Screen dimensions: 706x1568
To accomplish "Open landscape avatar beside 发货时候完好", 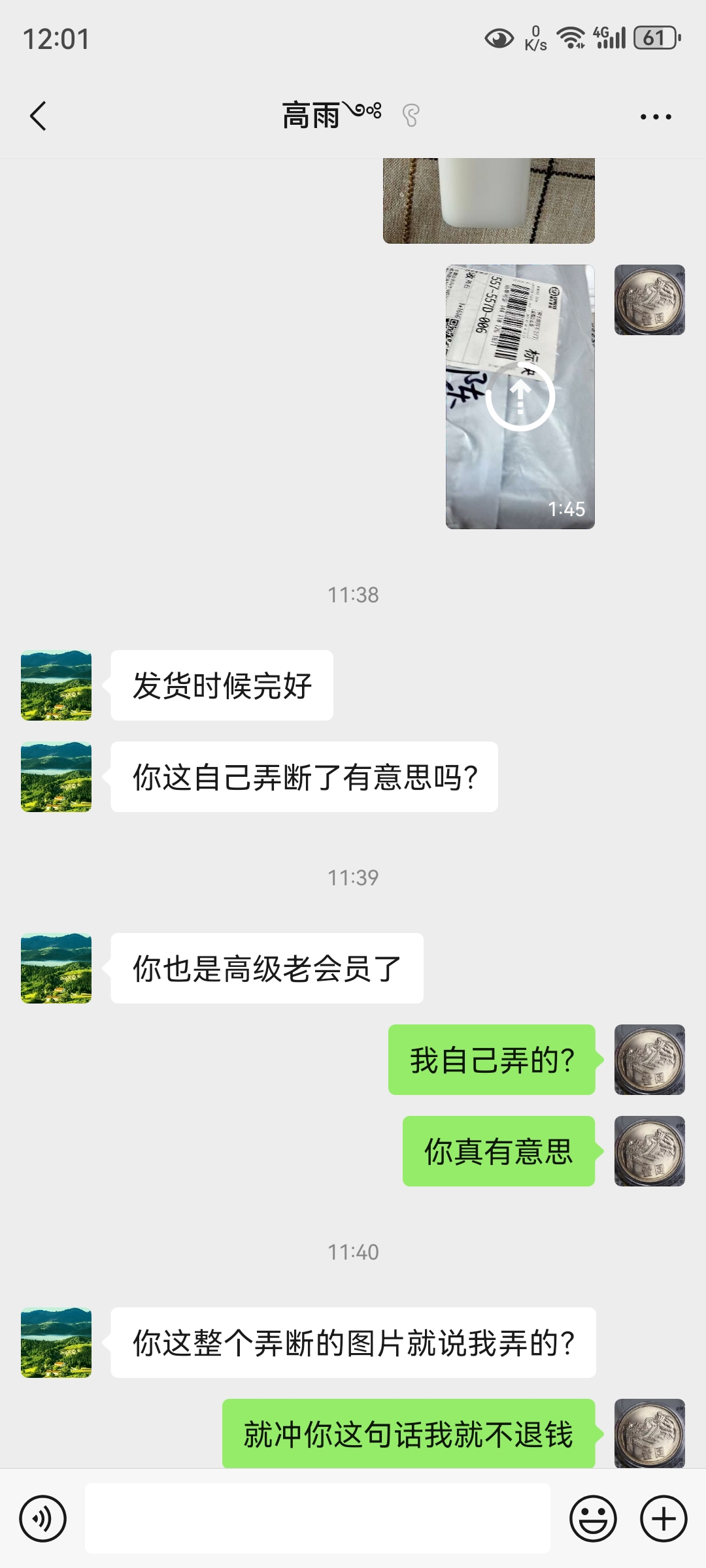I will tap(56, 685).
